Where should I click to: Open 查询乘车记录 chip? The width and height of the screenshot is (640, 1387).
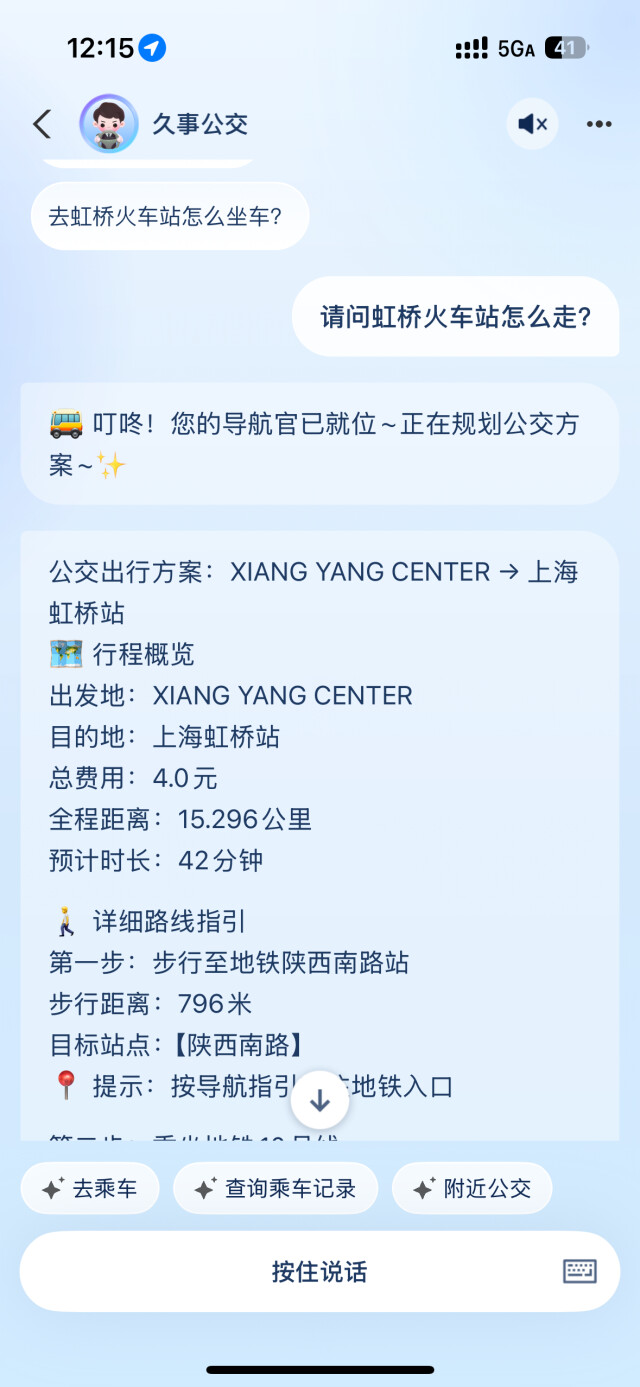[276, 1189]
